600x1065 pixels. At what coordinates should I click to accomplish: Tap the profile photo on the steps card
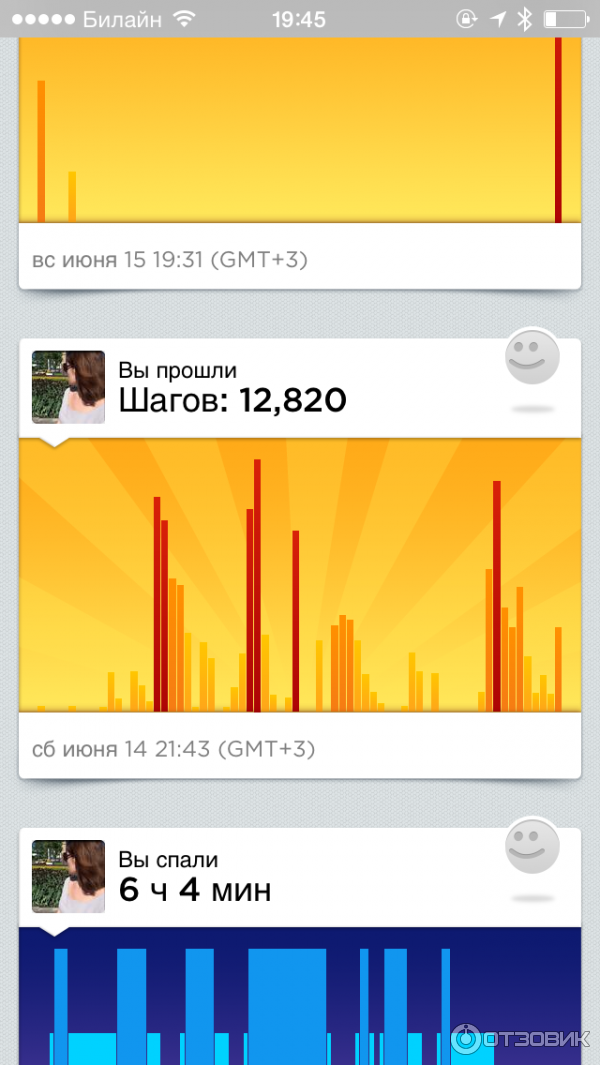click(68, 387)
